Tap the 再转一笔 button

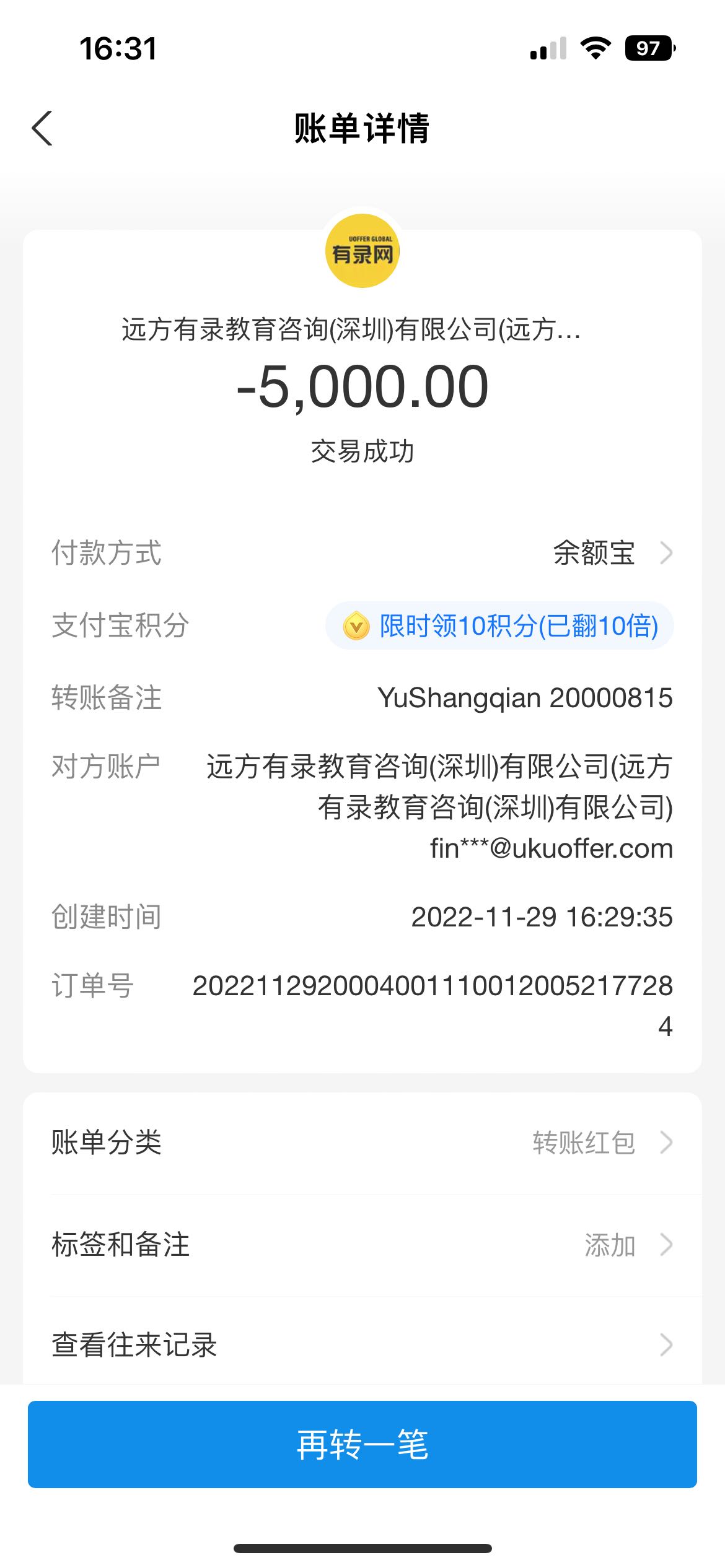(x=362, y=1444)
